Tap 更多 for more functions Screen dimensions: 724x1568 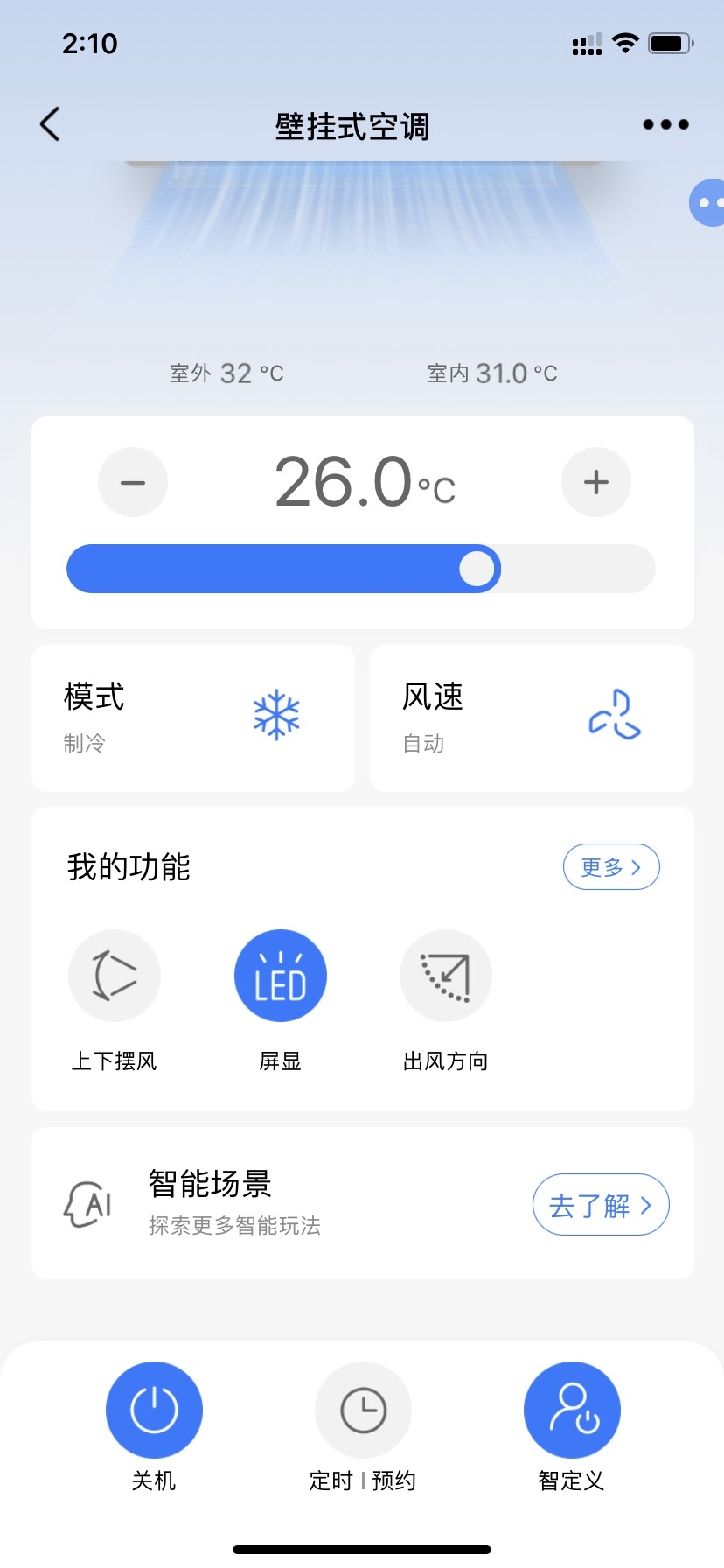(x=611, y=867)
